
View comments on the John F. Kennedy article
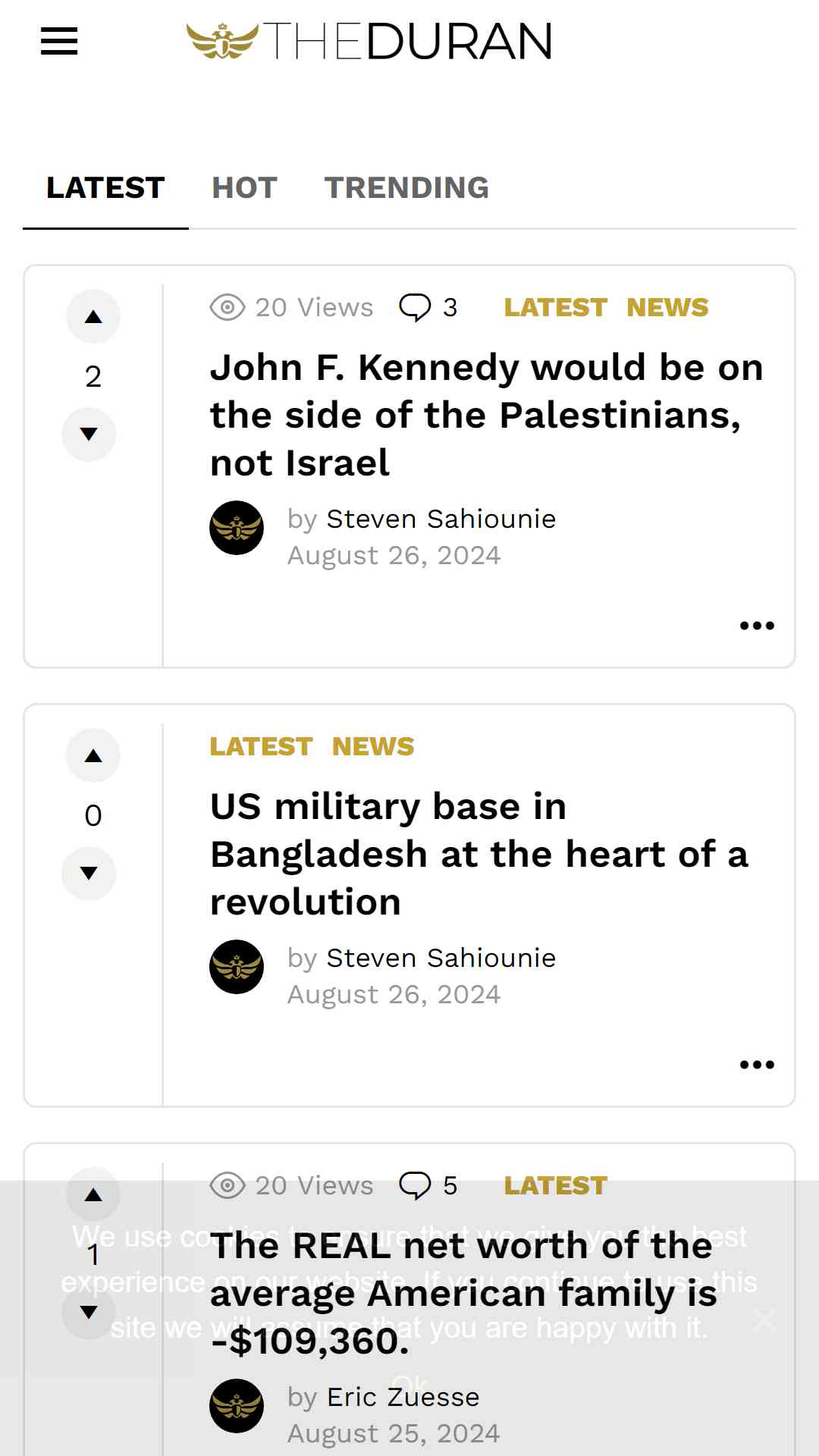click(428, 307)
